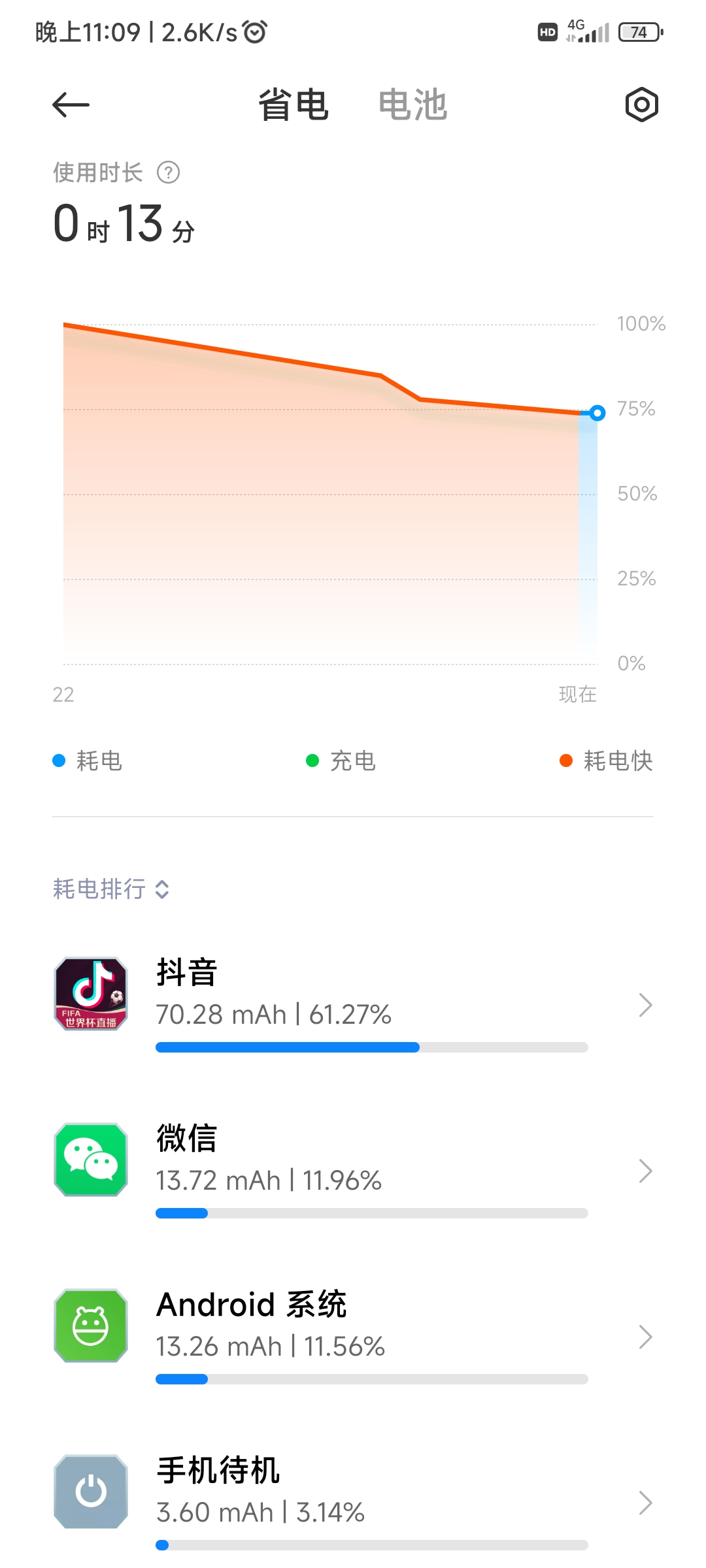Switch to the 电池 tab
The height and width of the screenshot is (1568, 706).
pos(412,105)
